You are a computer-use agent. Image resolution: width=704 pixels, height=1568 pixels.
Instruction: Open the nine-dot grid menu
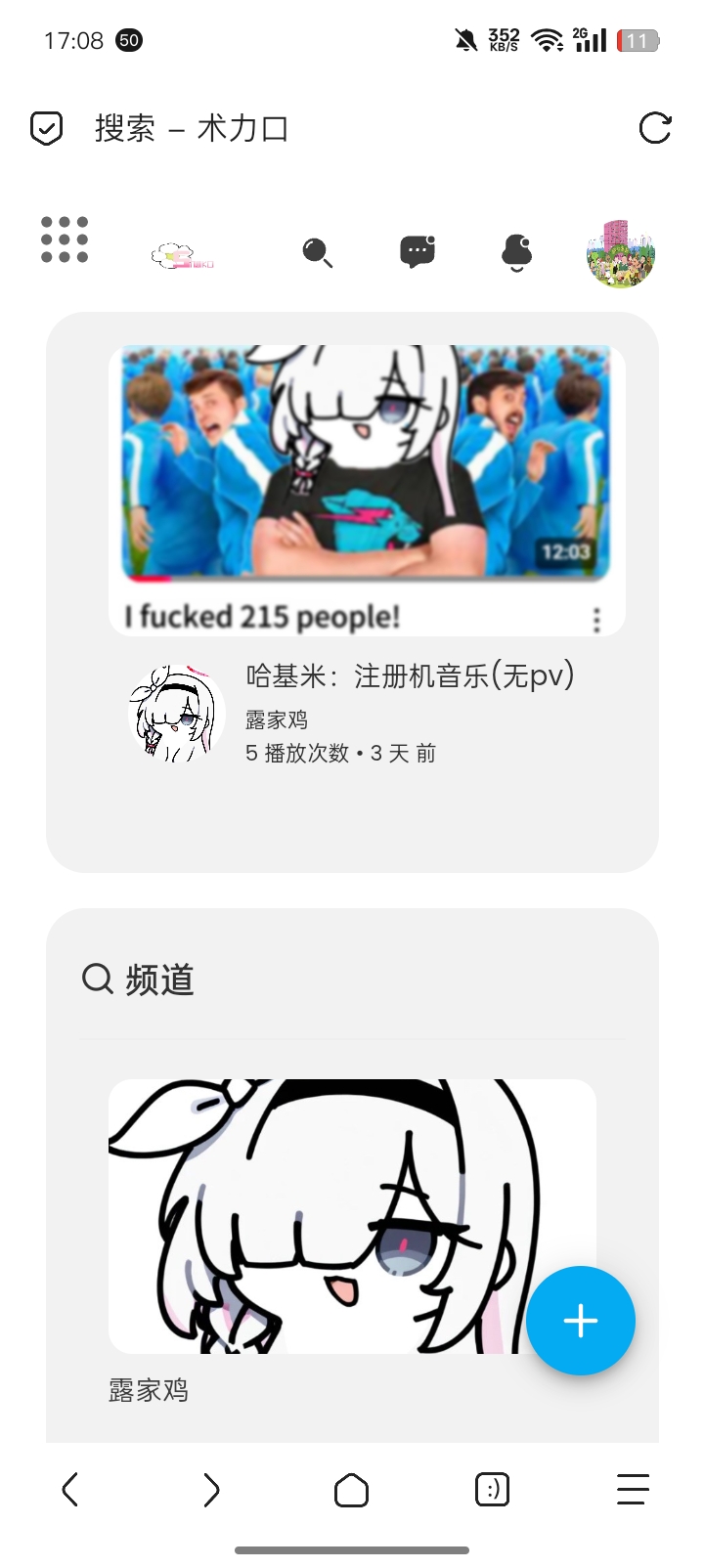point(65,240)
